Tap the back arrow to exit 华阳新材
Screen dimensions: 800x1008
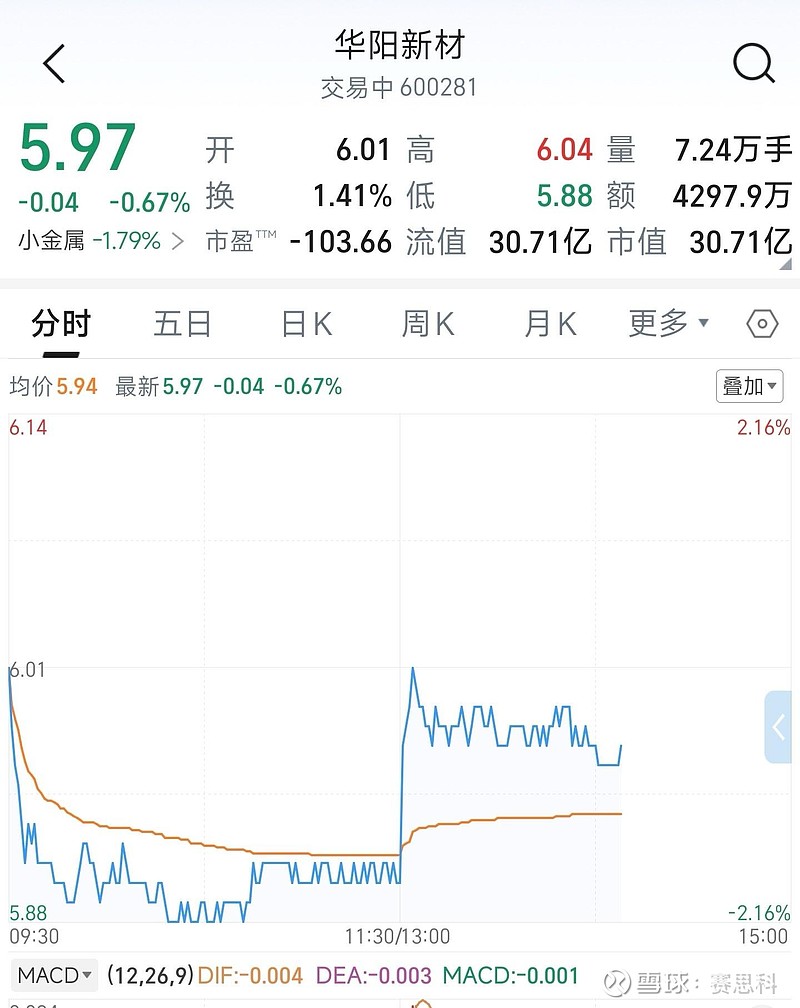click(54, 63)
